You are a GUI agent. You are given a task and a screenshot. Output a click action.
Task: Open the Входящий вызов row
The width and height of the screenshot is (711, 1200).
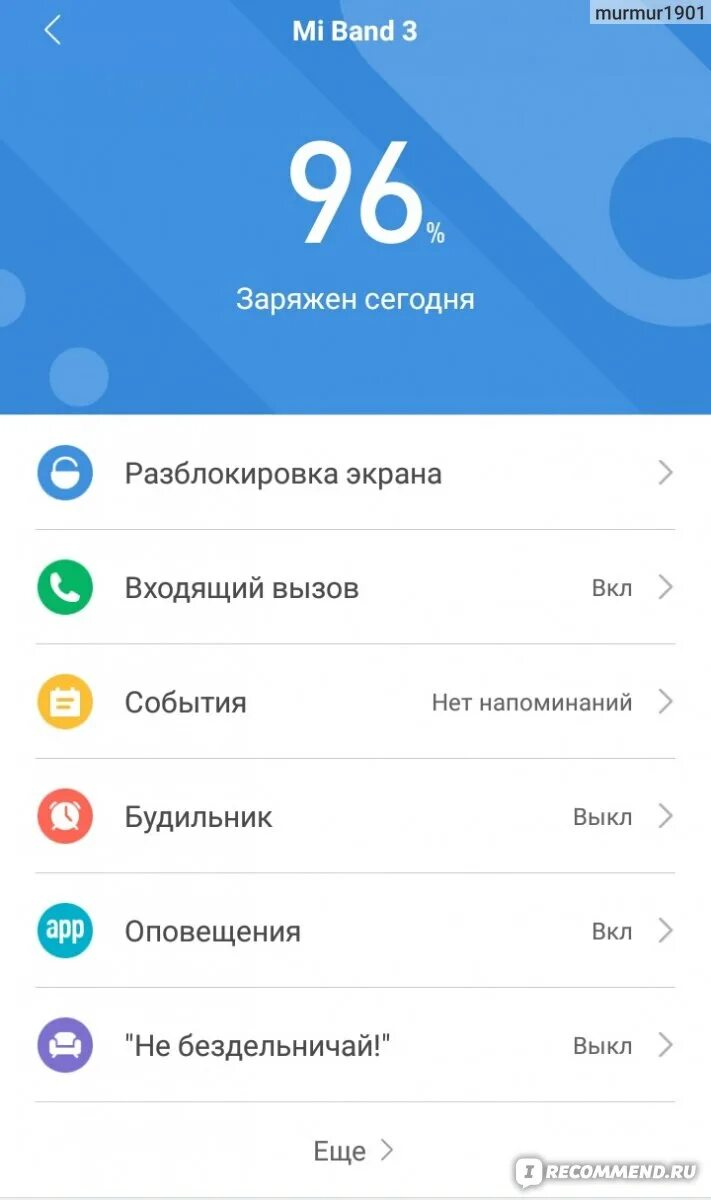355,588
